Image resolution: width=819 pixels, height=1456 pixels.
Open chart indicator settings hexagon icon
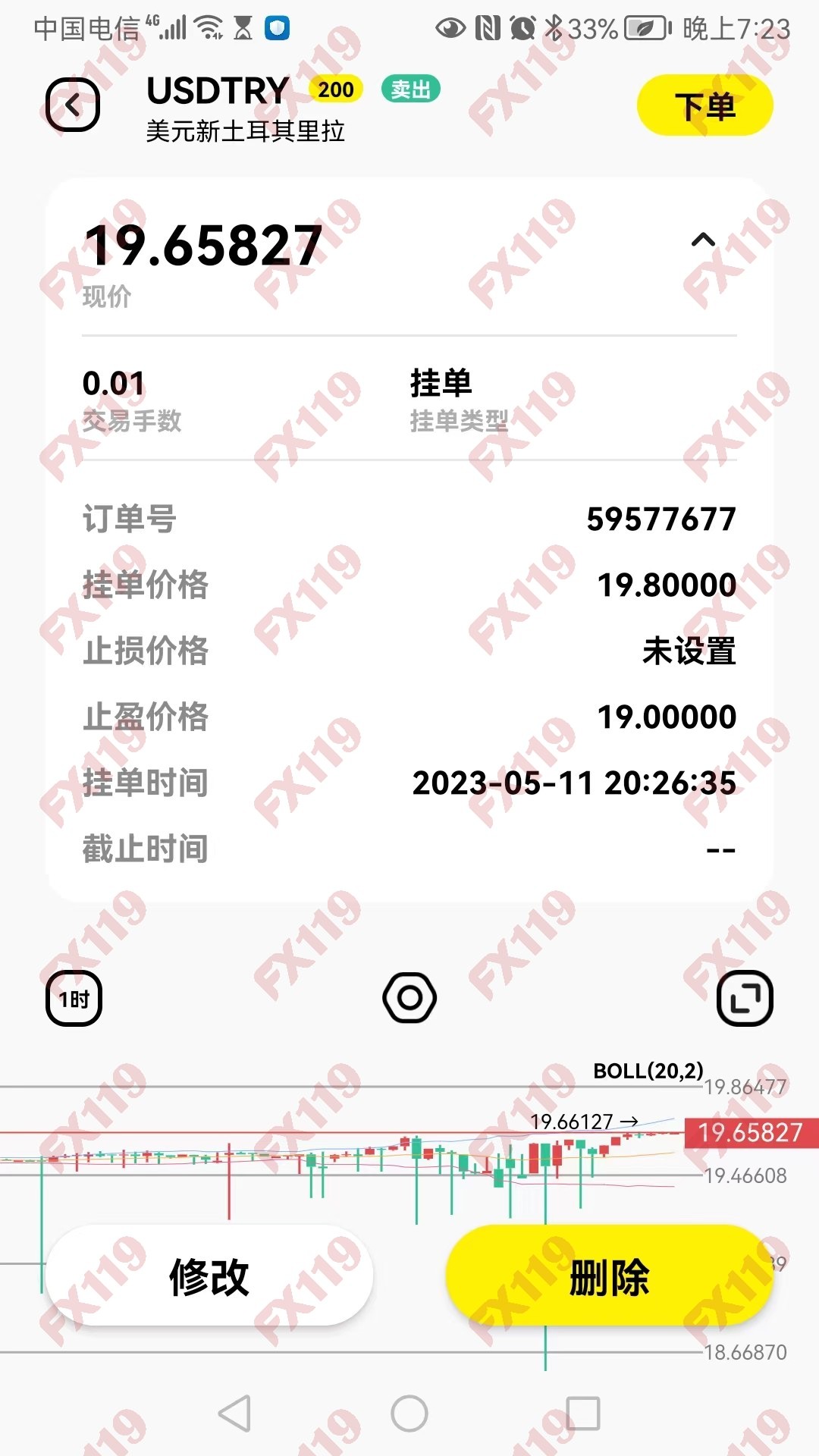click(x=409, y=998)
